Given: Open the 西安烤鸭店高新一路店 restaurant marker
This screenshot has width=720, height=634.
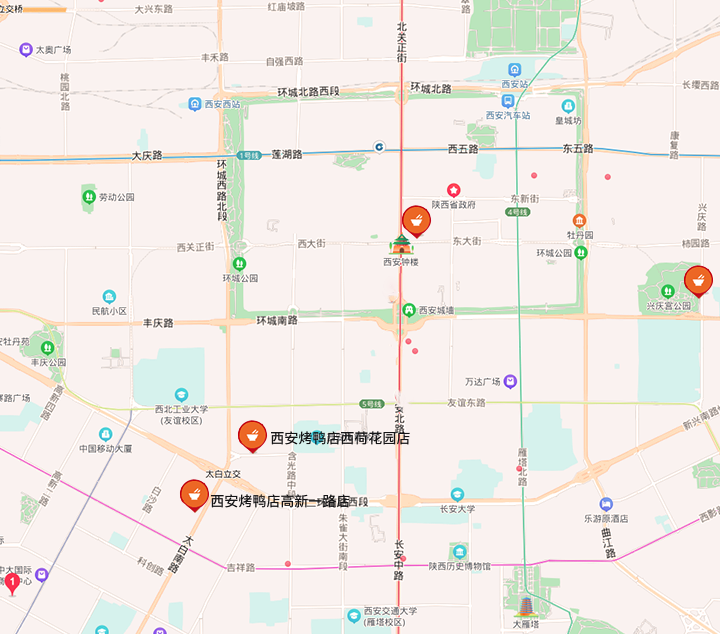Looking at the screenshot, I should pyautogui.click(x=194, y=494).
